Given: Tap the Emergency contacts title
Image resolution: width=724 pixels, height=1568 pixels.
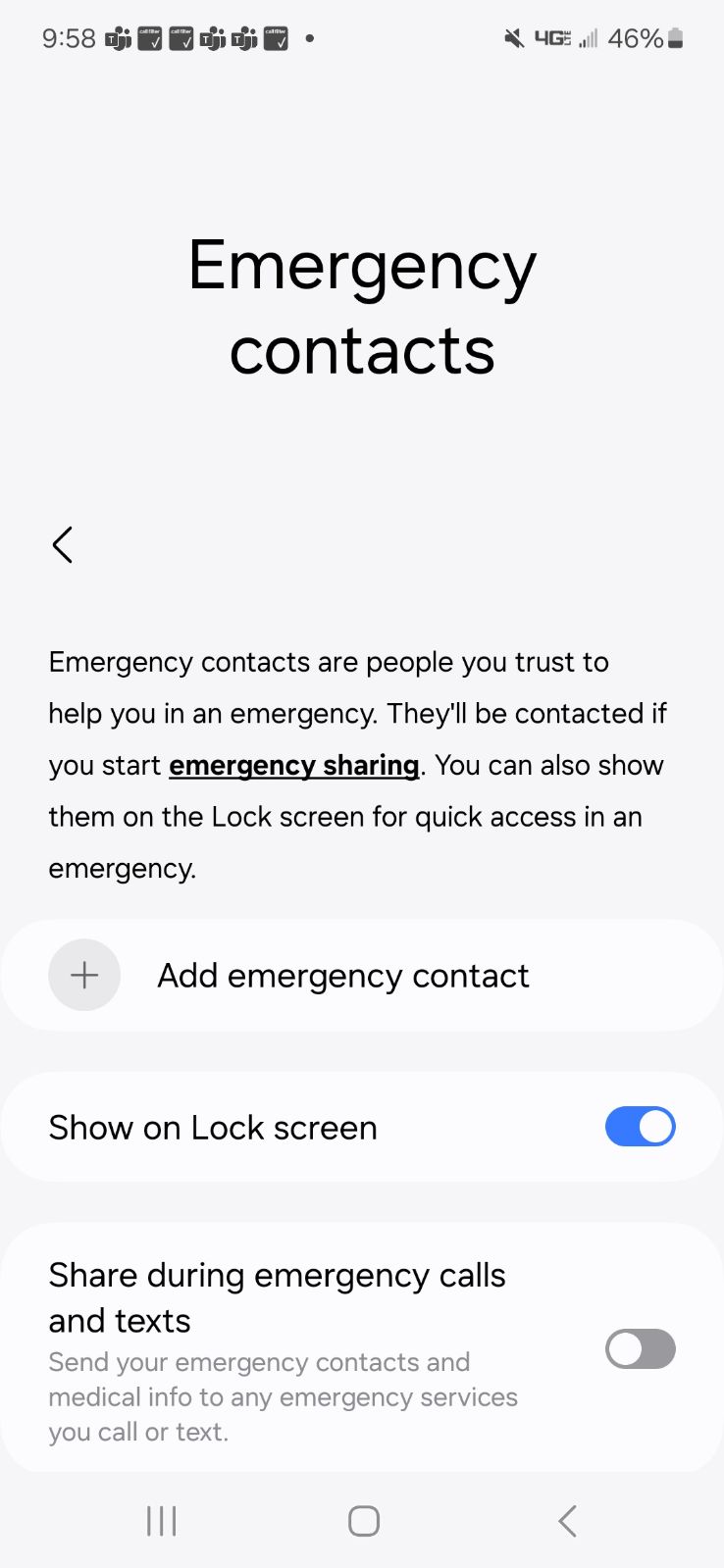Looking at the screenshot, I should click(x=362, y=309).
